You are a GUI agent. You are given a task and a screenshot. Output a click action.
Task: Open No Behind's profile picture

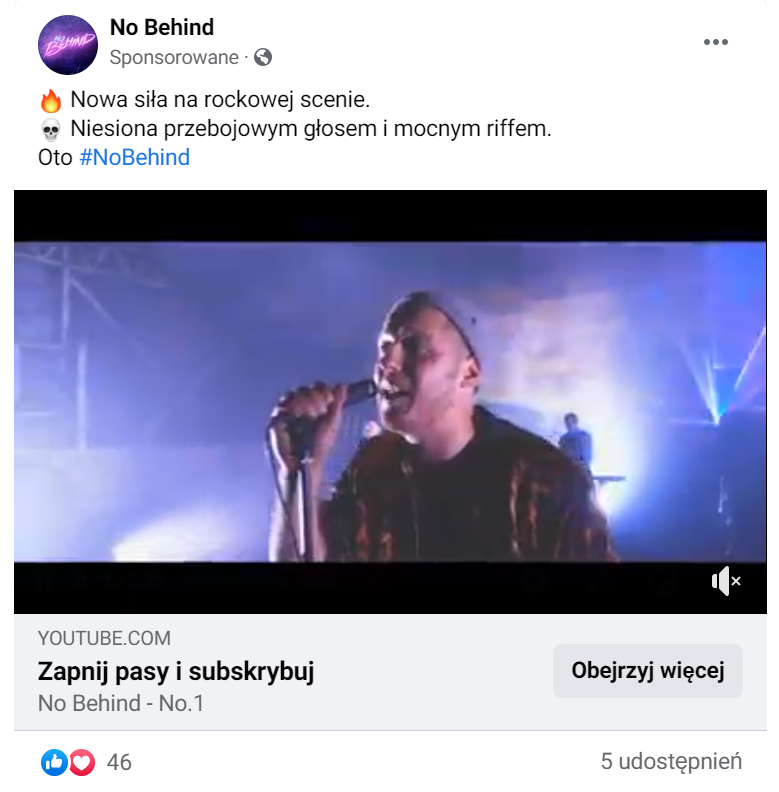pyautogui.click(x=67, y=42)
